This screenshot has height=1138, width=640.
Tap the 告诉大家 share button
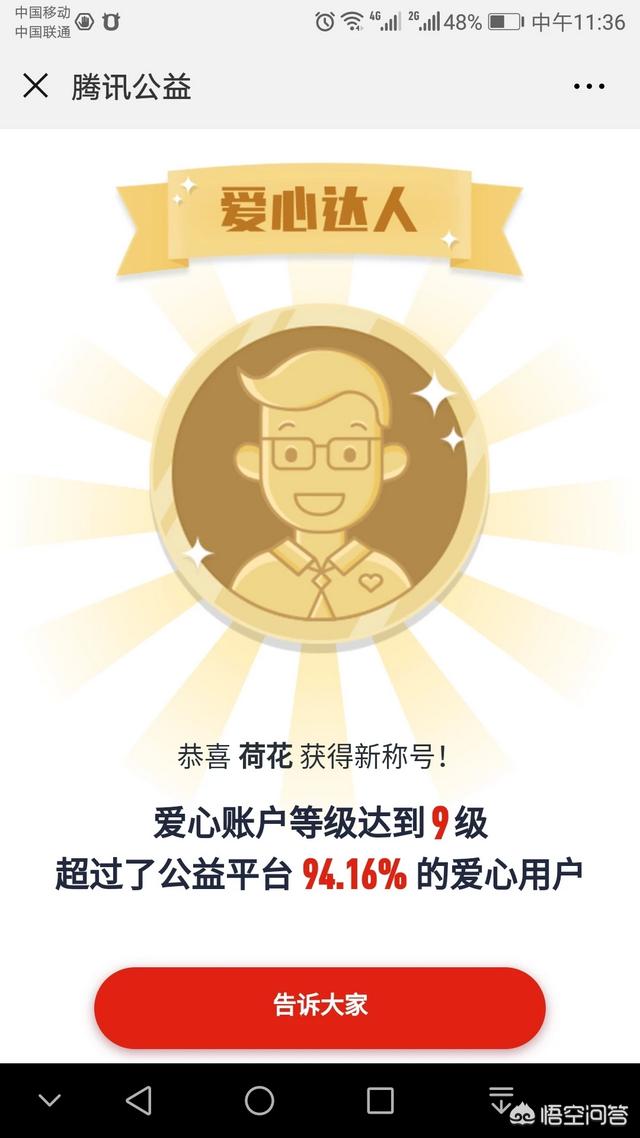coord(320,1006)
